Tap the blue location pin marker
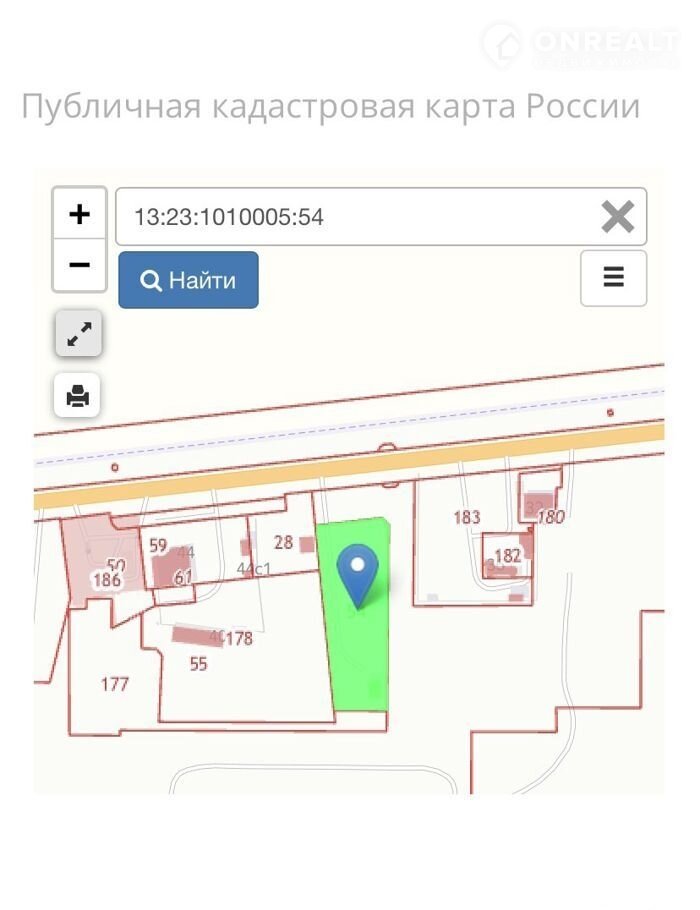The image size is (700, 910). pyautogui.click(x=357, y=573)
